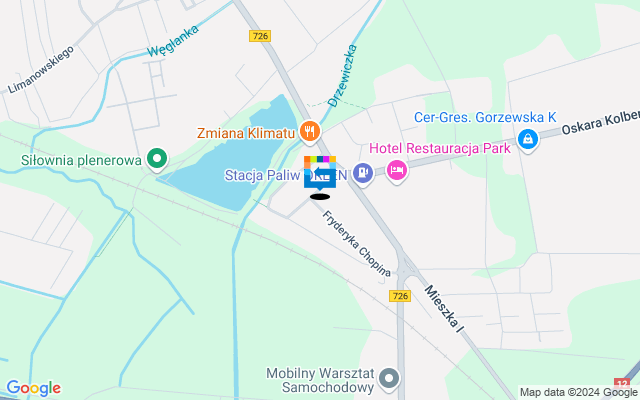Viewport: 640px width, 400px height.
Task: Open the Siłownia plenerowa place marker
Action: (156, 158)
